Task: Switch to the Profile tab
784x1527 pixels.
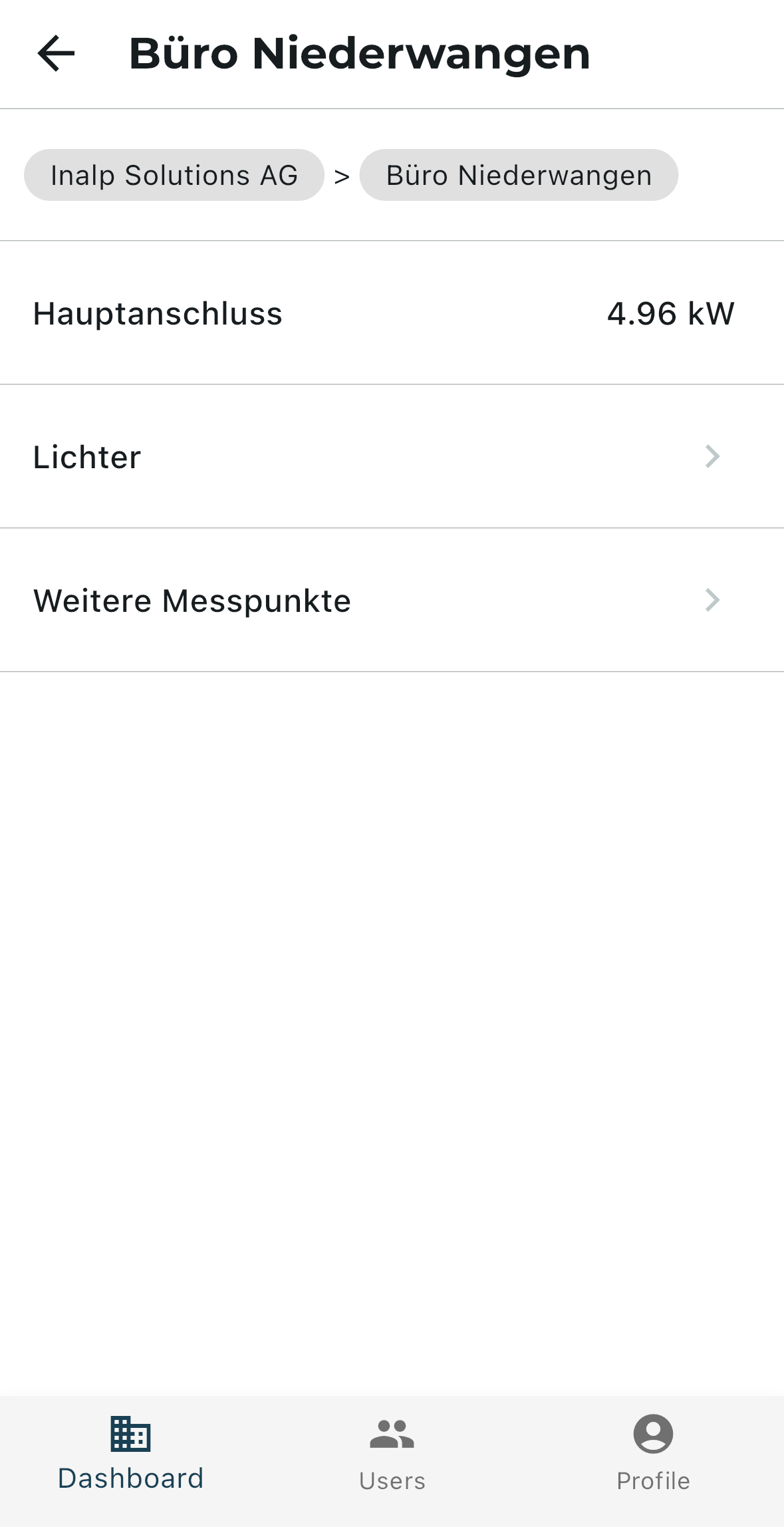Action: point(653,1454)
